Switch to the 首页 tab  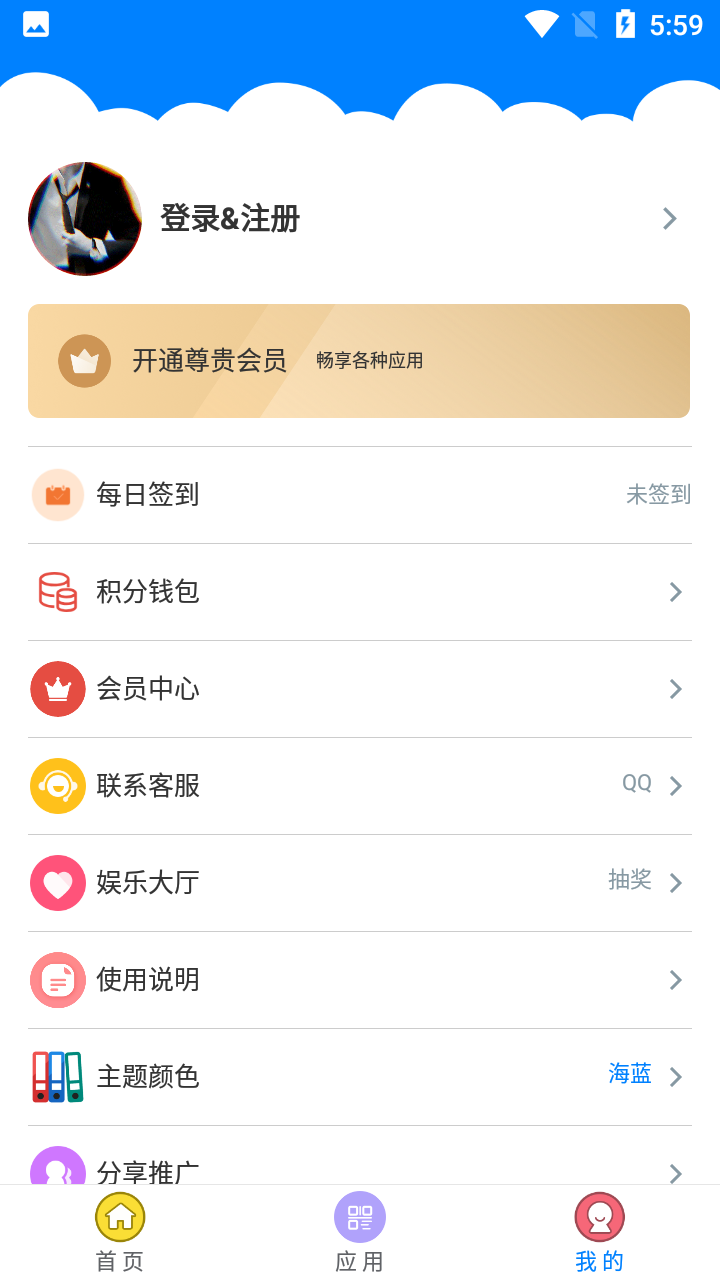120,1232
